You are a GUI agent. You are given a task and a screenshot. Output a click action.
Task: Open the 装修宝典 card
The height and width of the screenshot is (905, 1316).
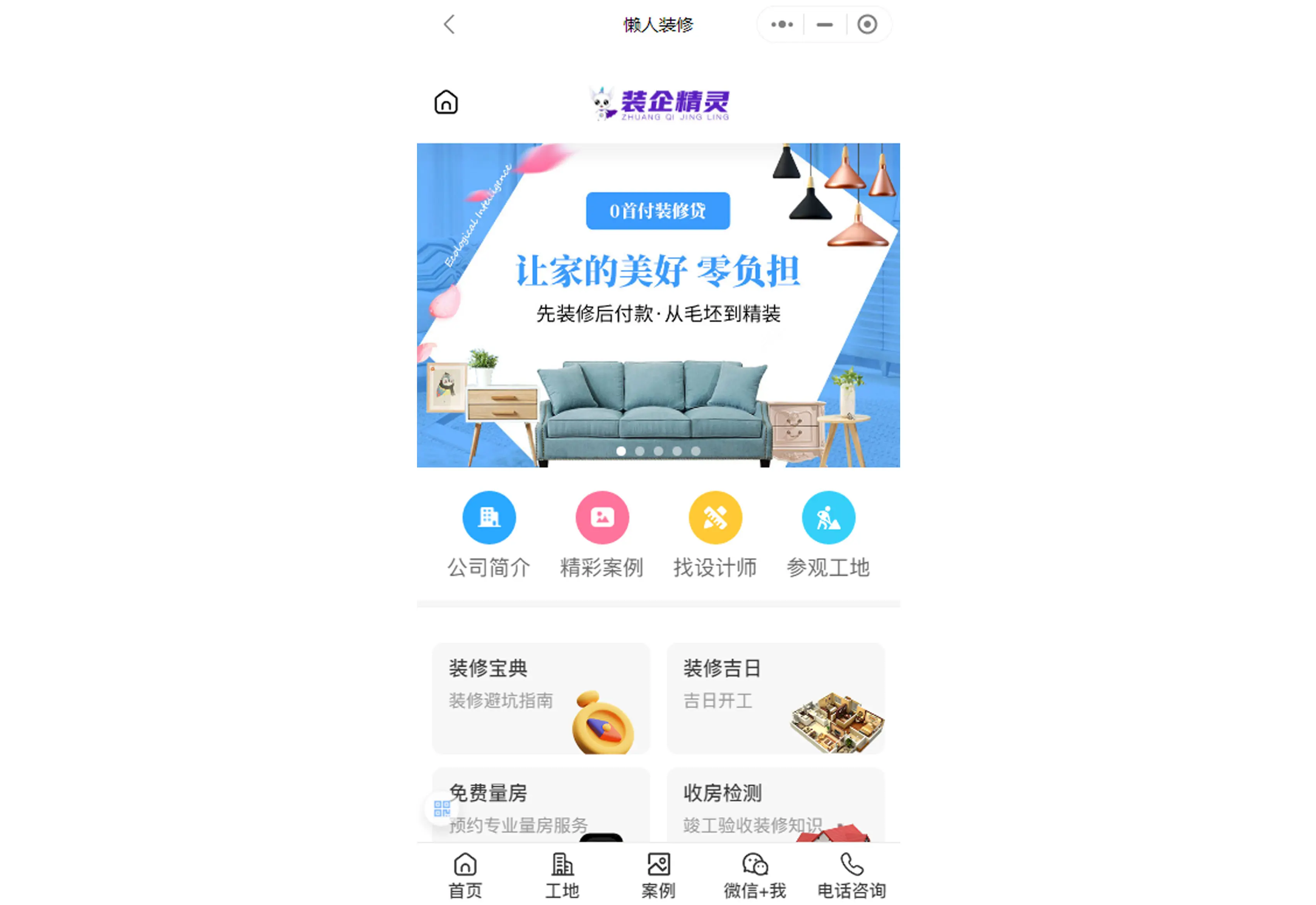click(540, 698)
